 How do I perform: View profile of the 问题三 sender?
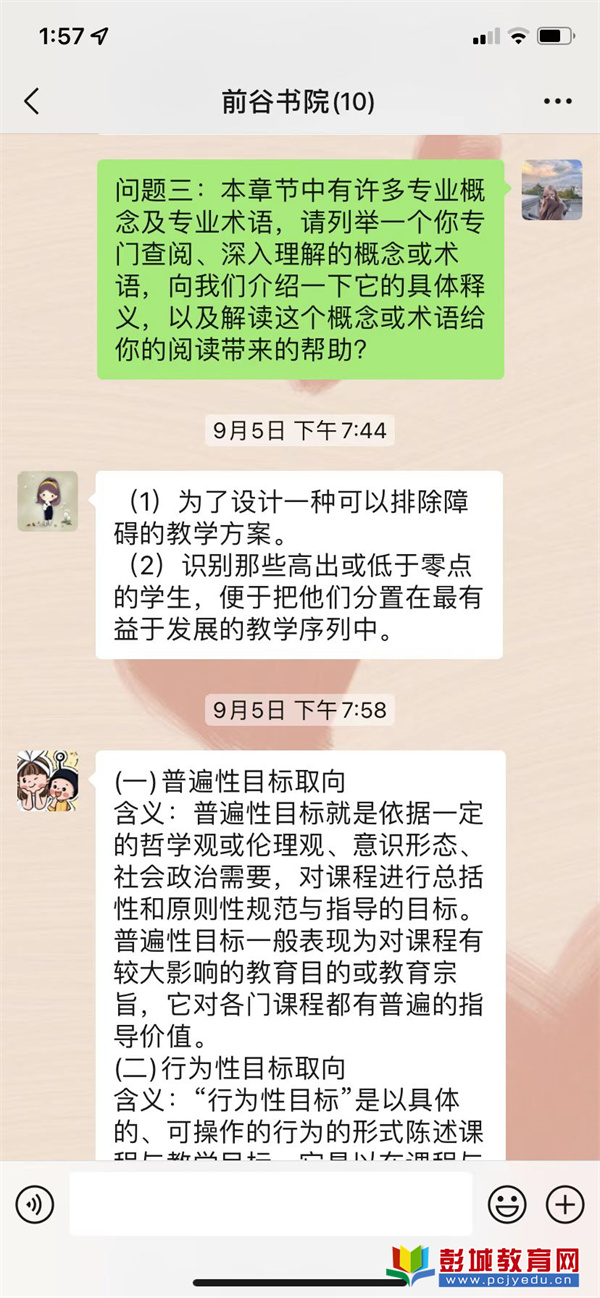tap(552, 190)
